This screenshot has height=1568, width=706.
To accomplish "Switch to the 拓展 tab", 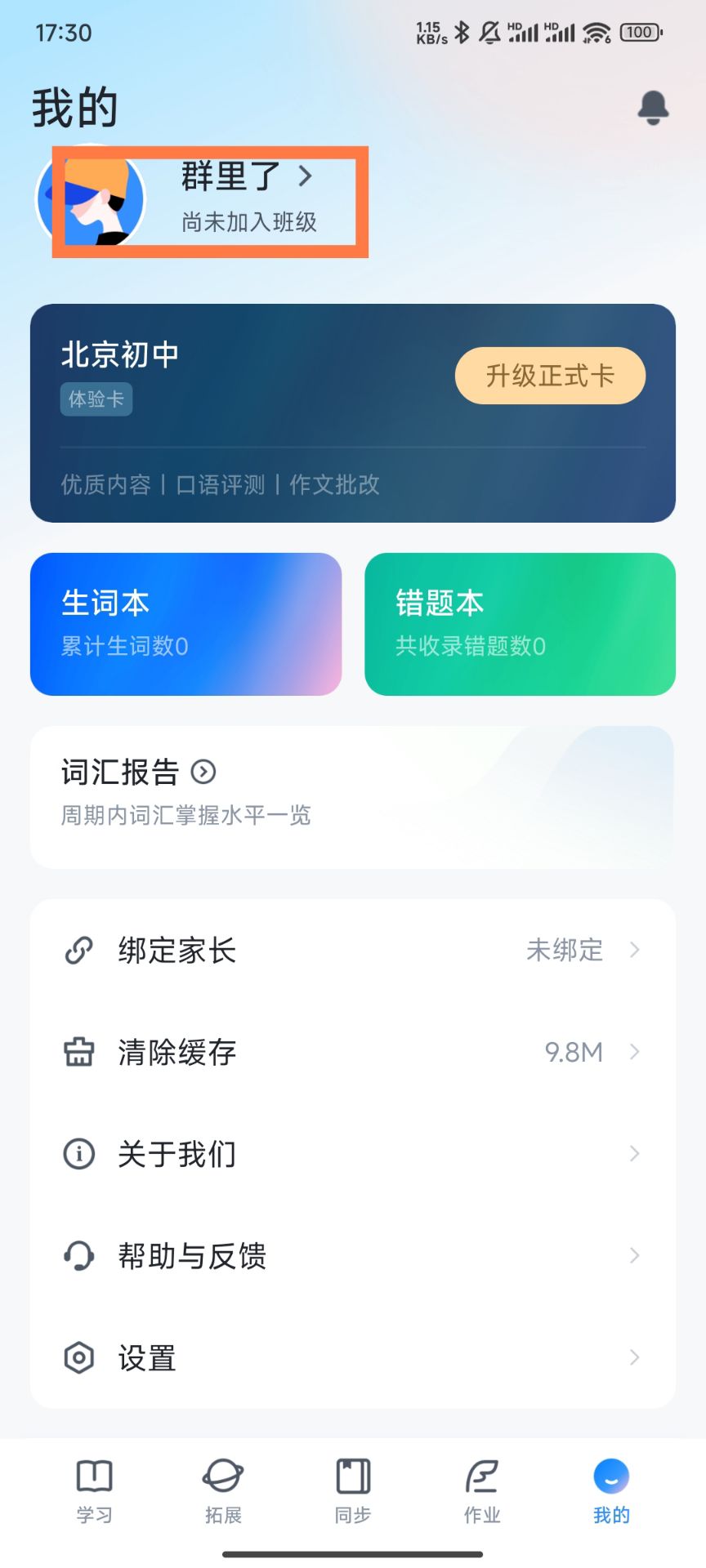I will (223, 1490).
